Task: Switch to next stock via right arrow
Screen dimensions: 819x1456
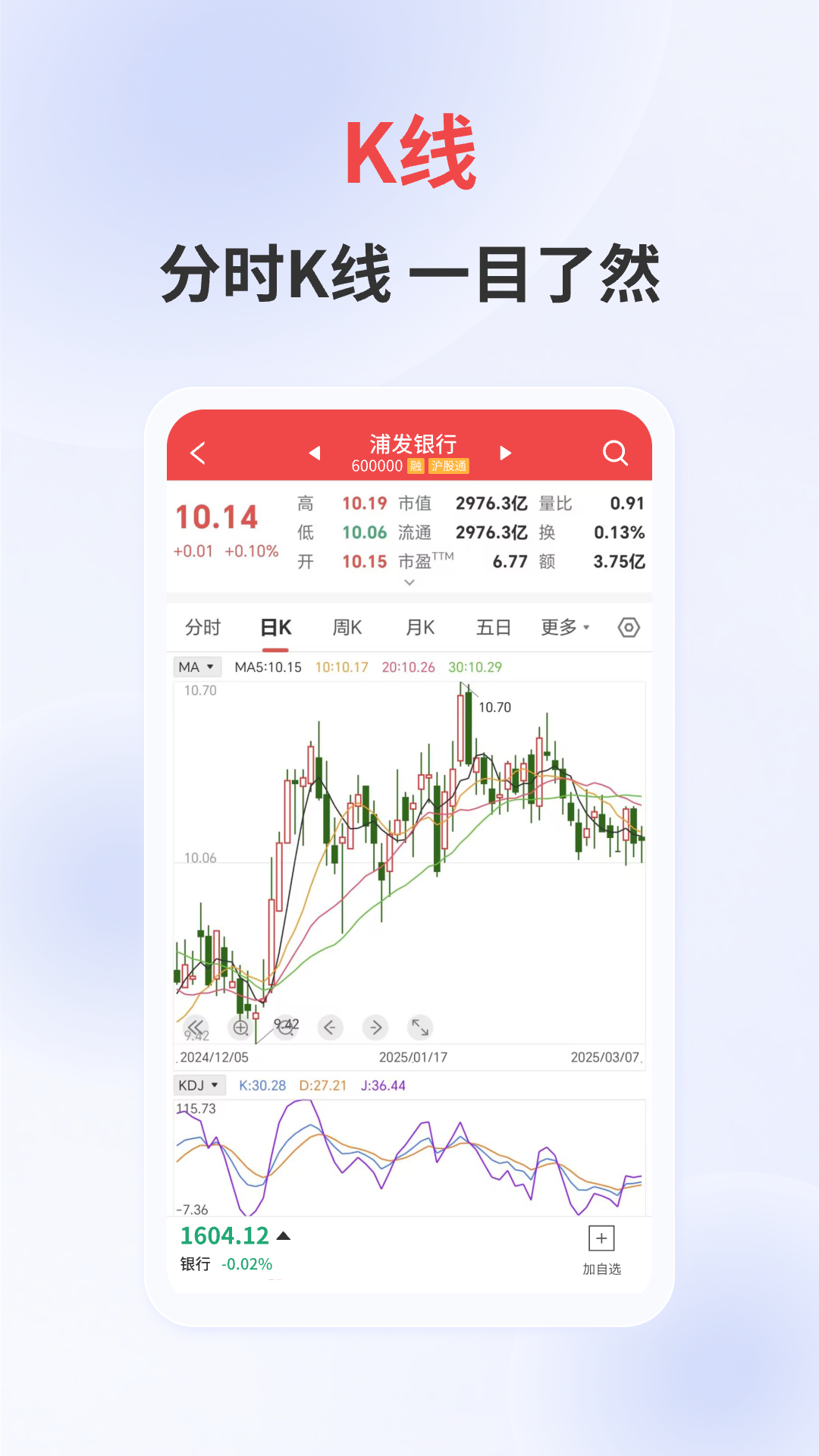Action: pyautogui.click(x=506, y=453)
